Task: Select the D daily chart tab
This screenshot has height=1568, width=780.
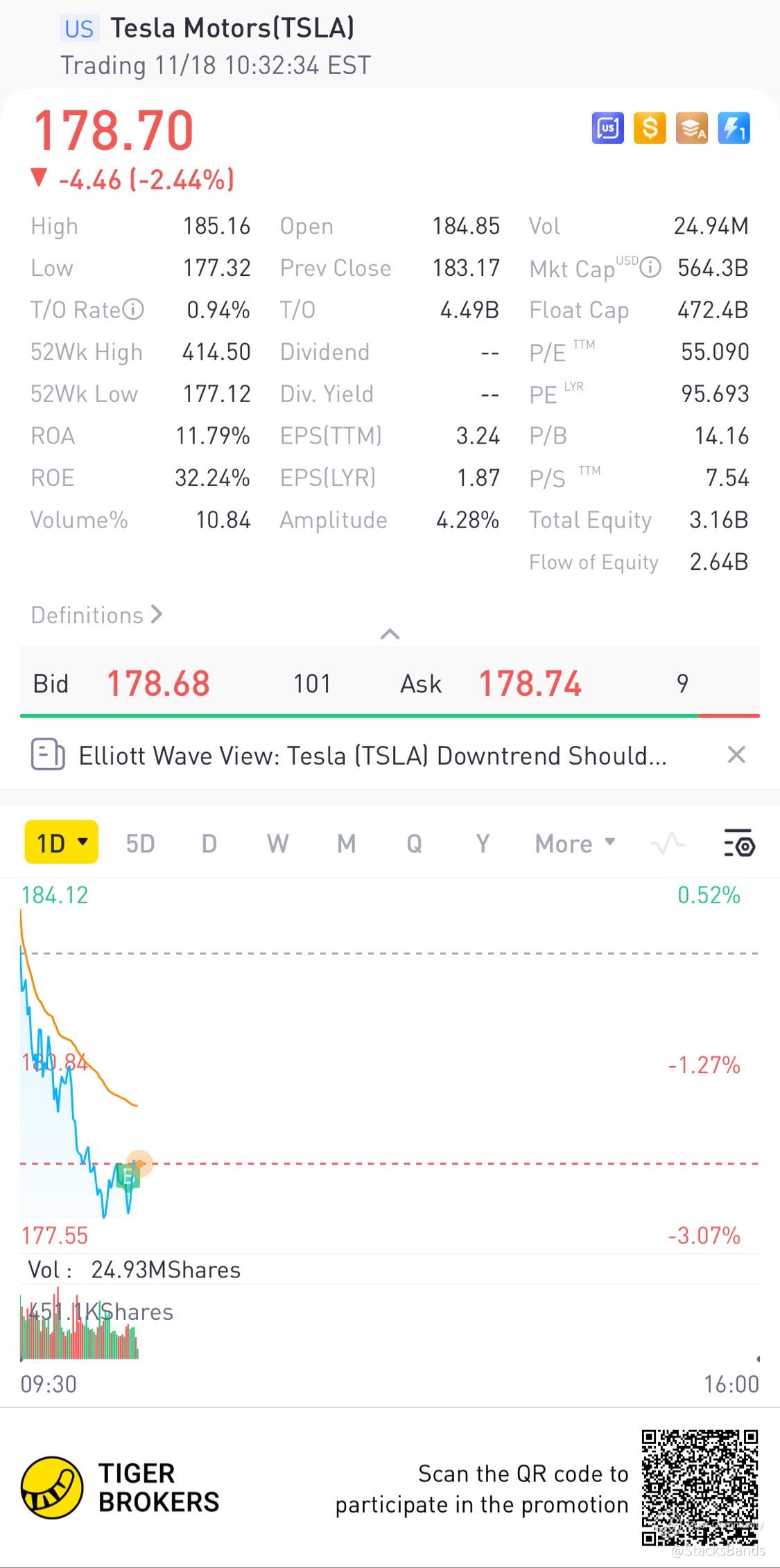Action: tap(209, 844)
